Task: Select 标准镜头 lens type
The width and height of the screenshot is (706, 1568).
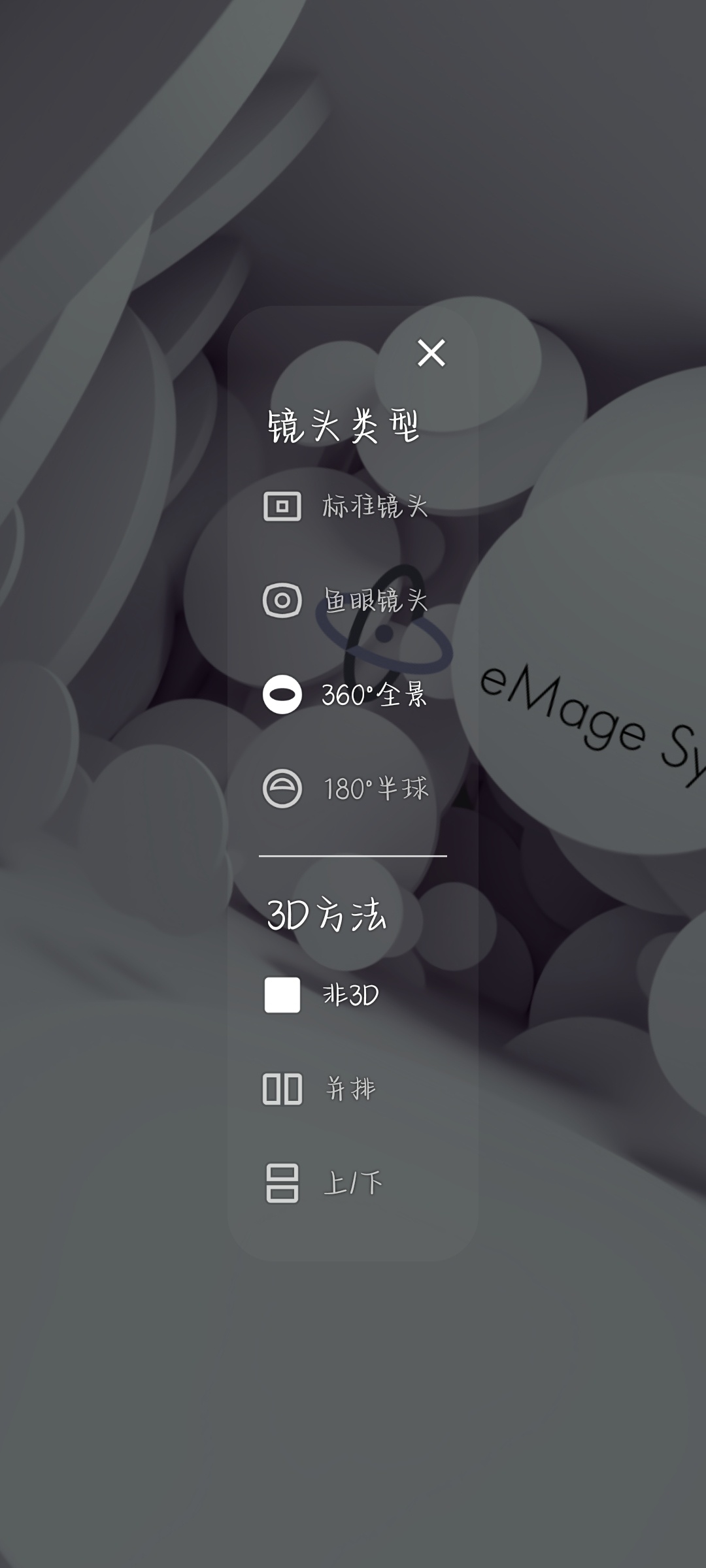Action: [346, 506]
